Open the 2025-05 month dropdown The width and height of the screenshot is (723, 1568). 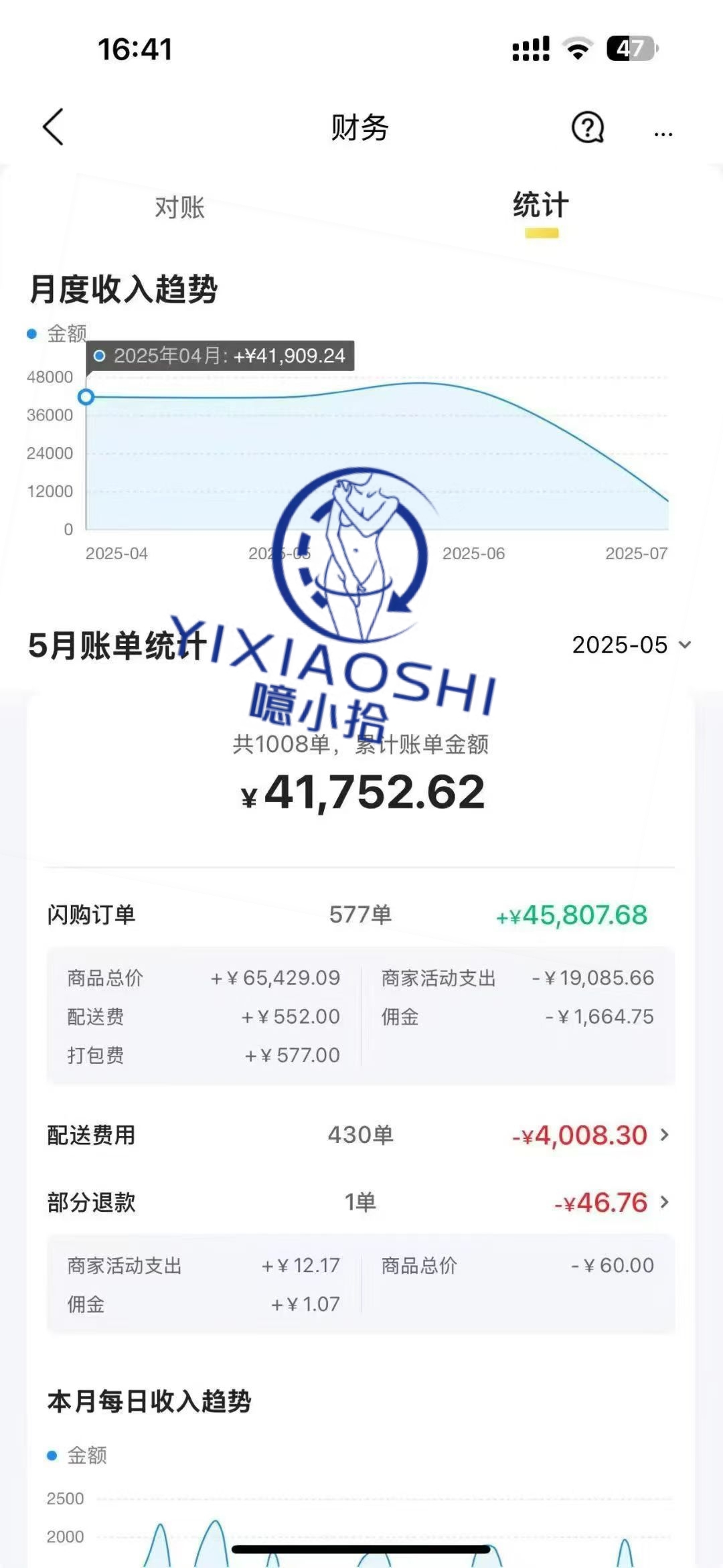click(x=631, y=645)
